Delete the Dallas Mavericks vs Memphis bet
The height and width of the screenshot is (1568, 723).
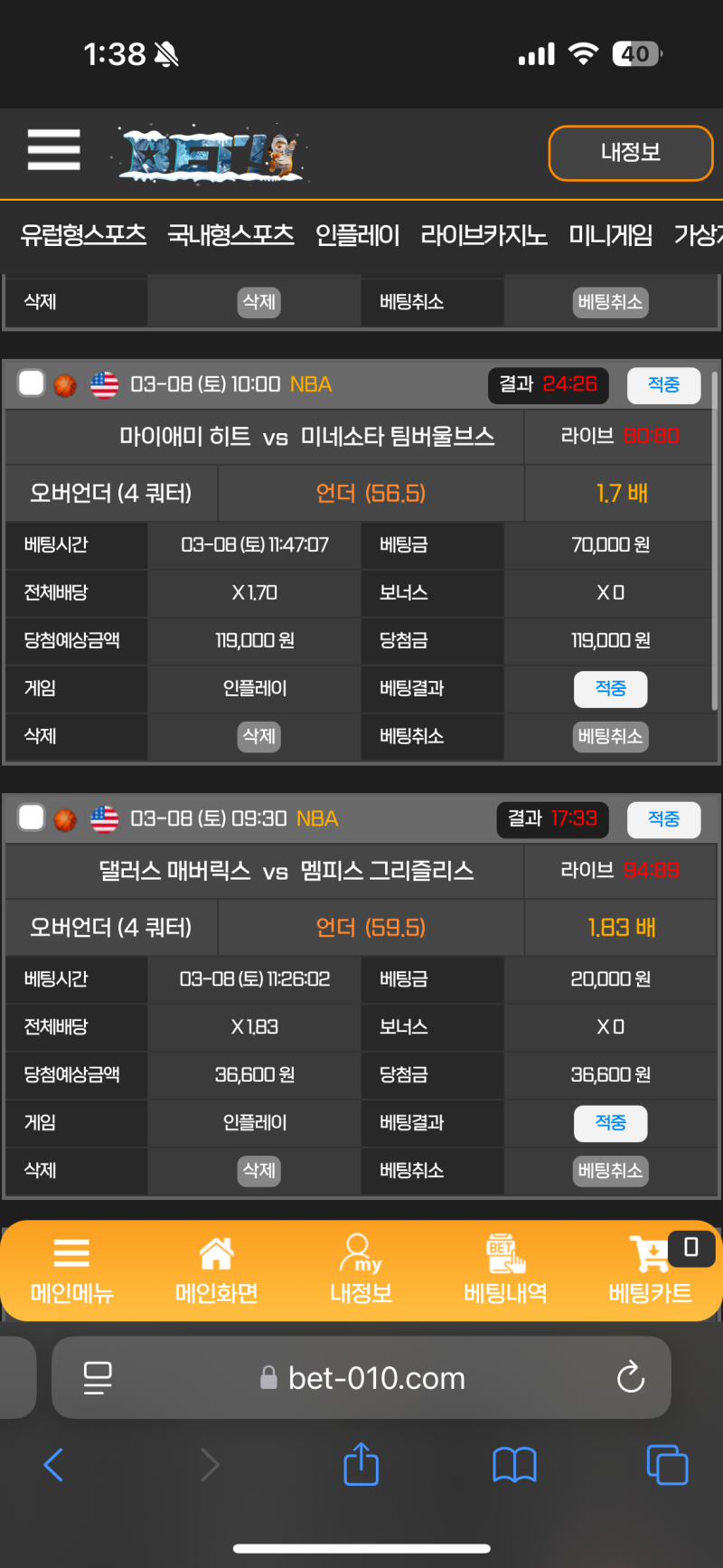258,1170
